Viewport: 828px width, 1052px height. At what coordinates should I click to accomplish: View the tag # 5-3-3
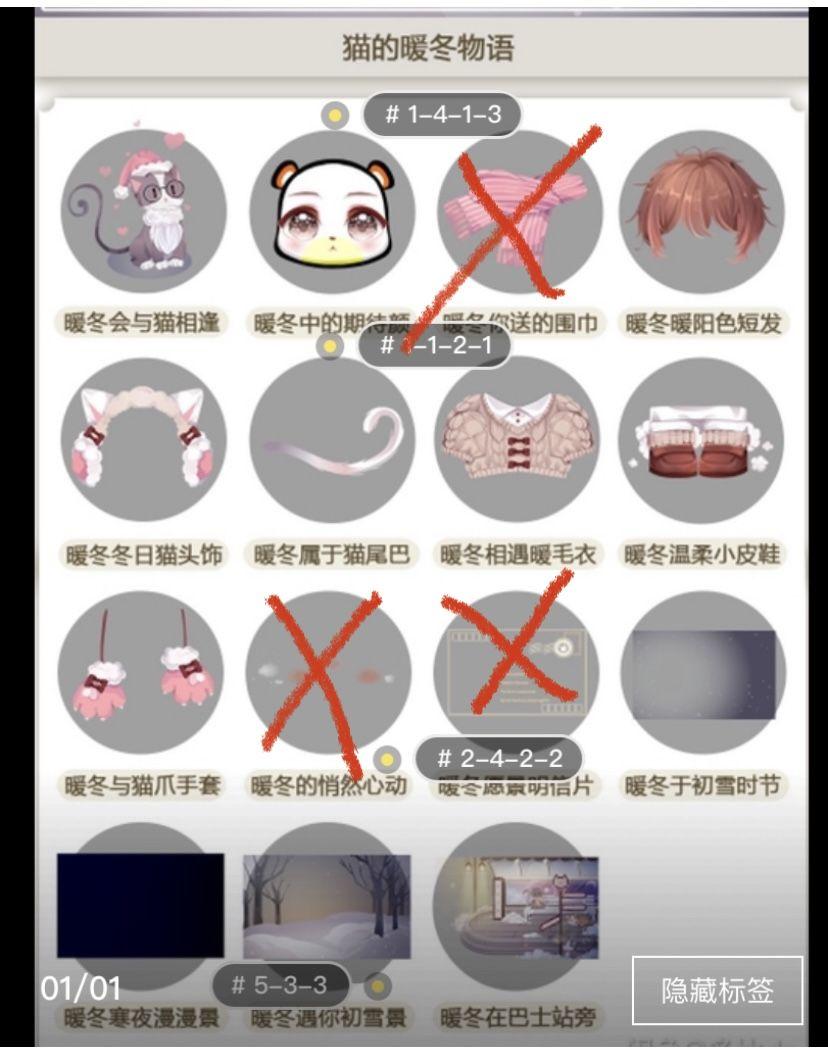pyautogui.click(x=280, y=986)
